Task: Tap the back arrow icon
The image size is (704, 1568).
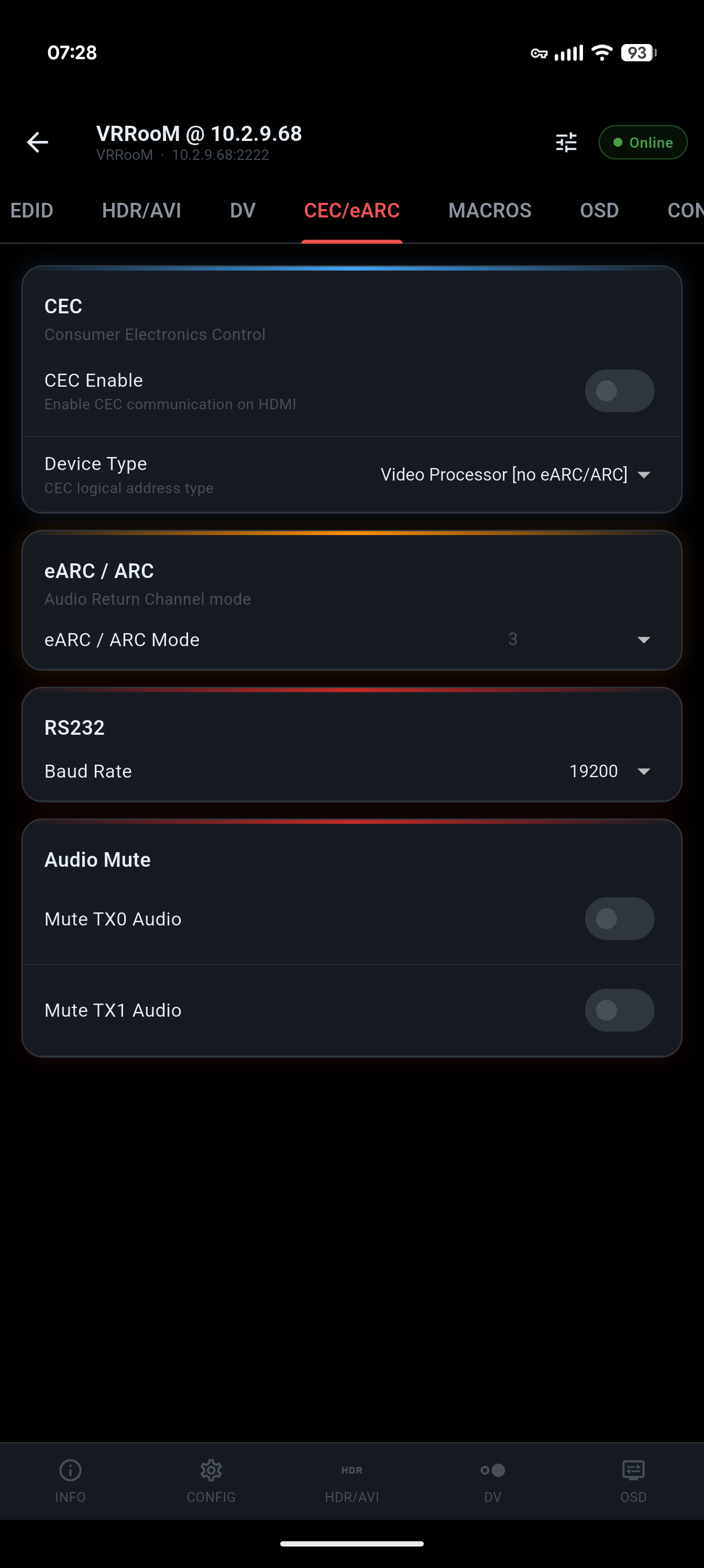Action: click(x=37, y=142)
